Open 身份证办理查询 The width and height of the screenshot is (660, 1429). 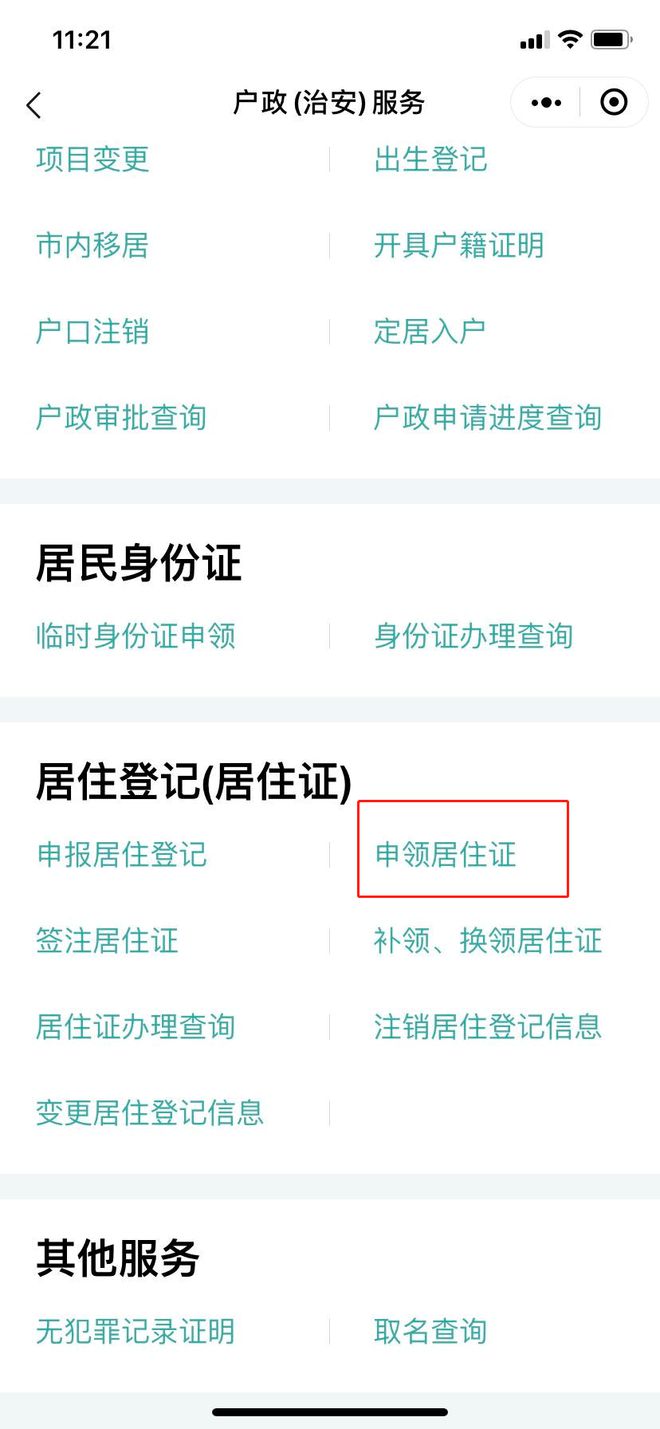[x=473, y=636]
